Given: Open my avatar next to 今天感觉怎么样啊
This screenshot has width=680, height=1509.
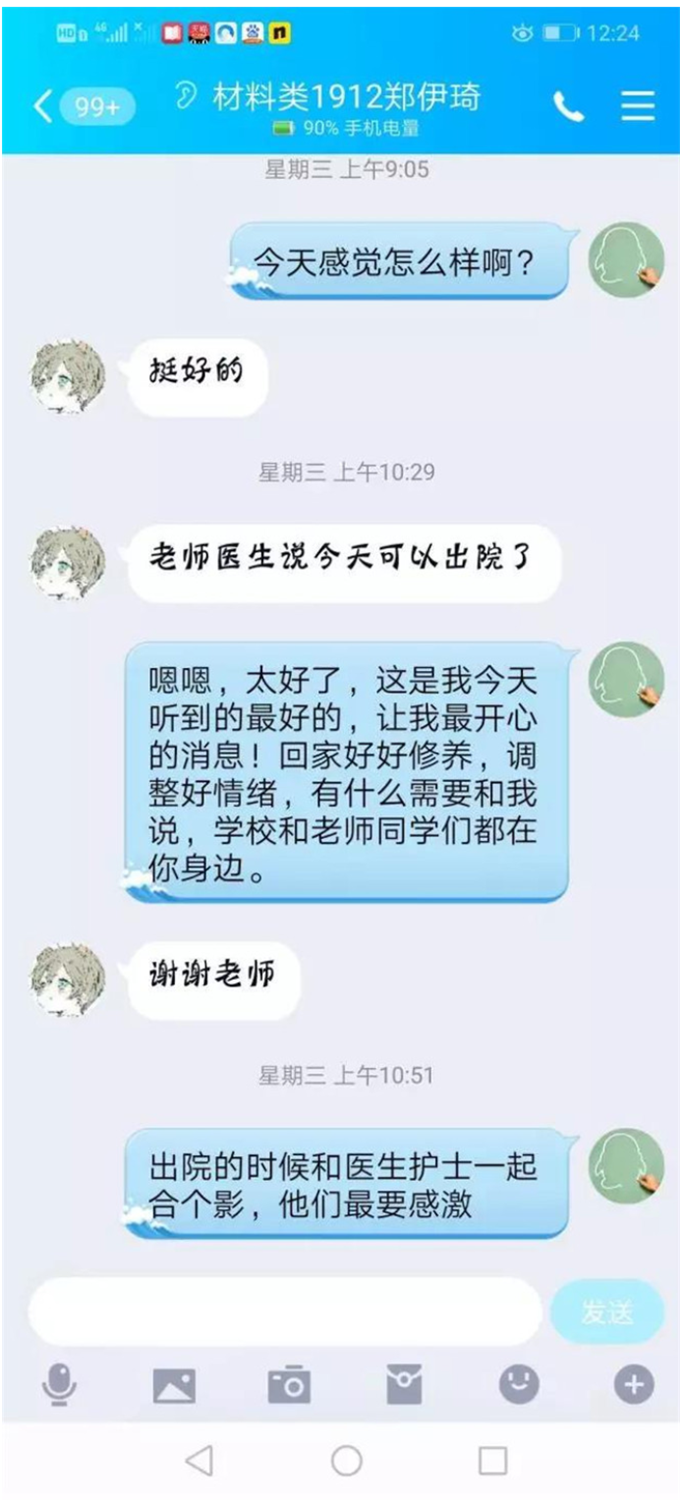Looking at the screenshot, I should point(626,260).
